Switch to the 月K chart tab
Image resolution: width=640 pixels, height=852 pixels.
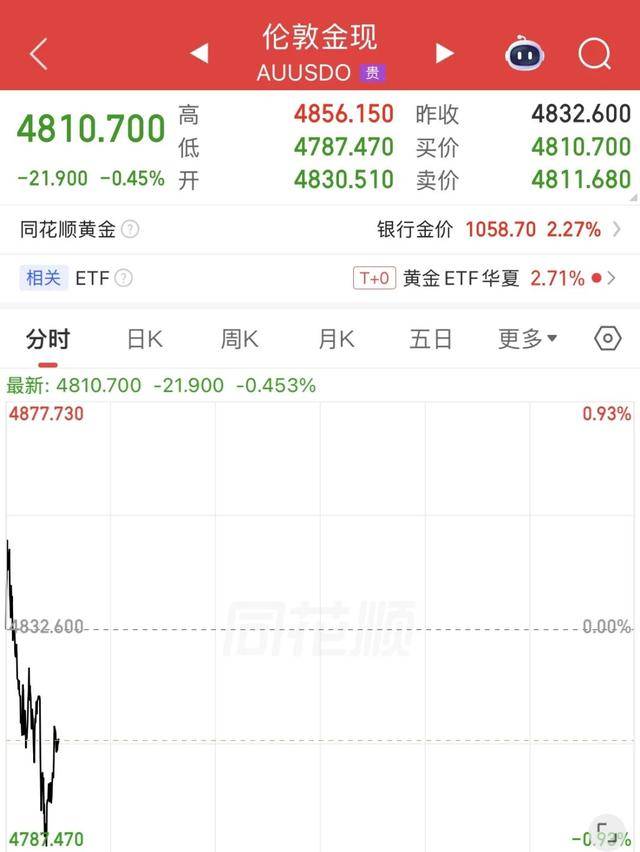(336, 339)
